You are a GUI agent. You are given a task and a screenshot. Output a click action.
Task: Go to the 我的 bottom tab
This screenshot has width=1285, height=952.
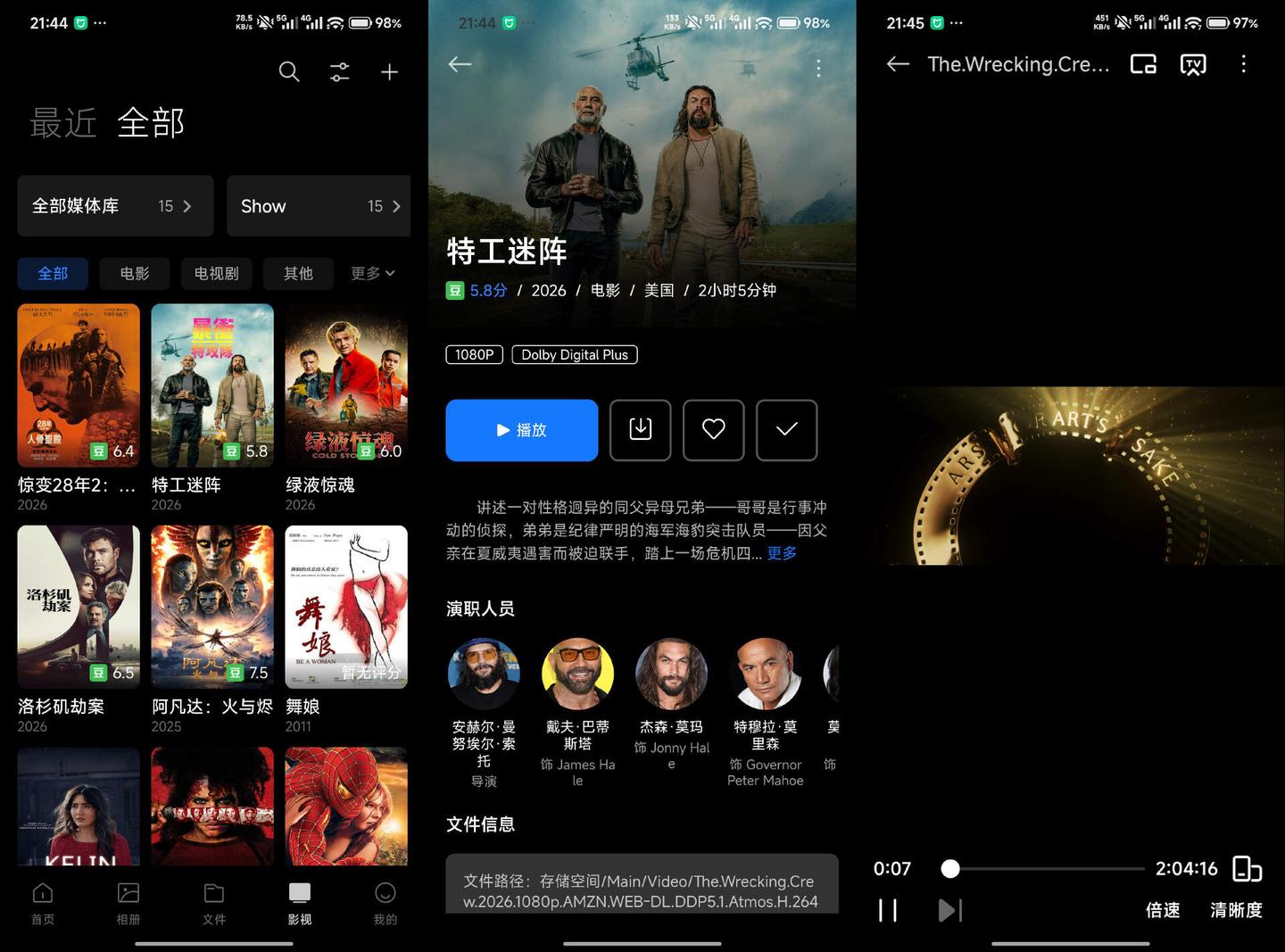point(385,903)
